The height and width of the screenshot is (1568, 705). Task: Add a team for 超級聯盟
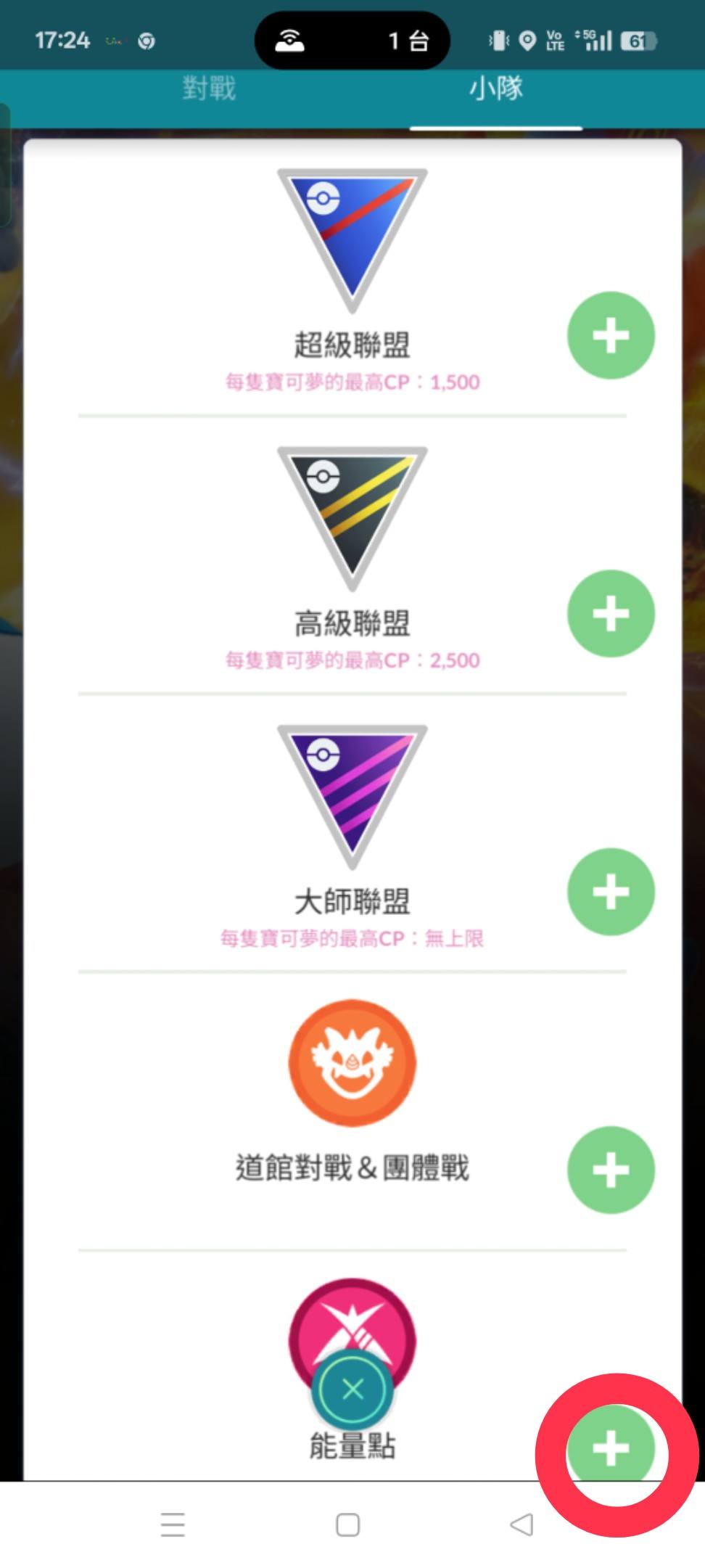pos(611,335)
